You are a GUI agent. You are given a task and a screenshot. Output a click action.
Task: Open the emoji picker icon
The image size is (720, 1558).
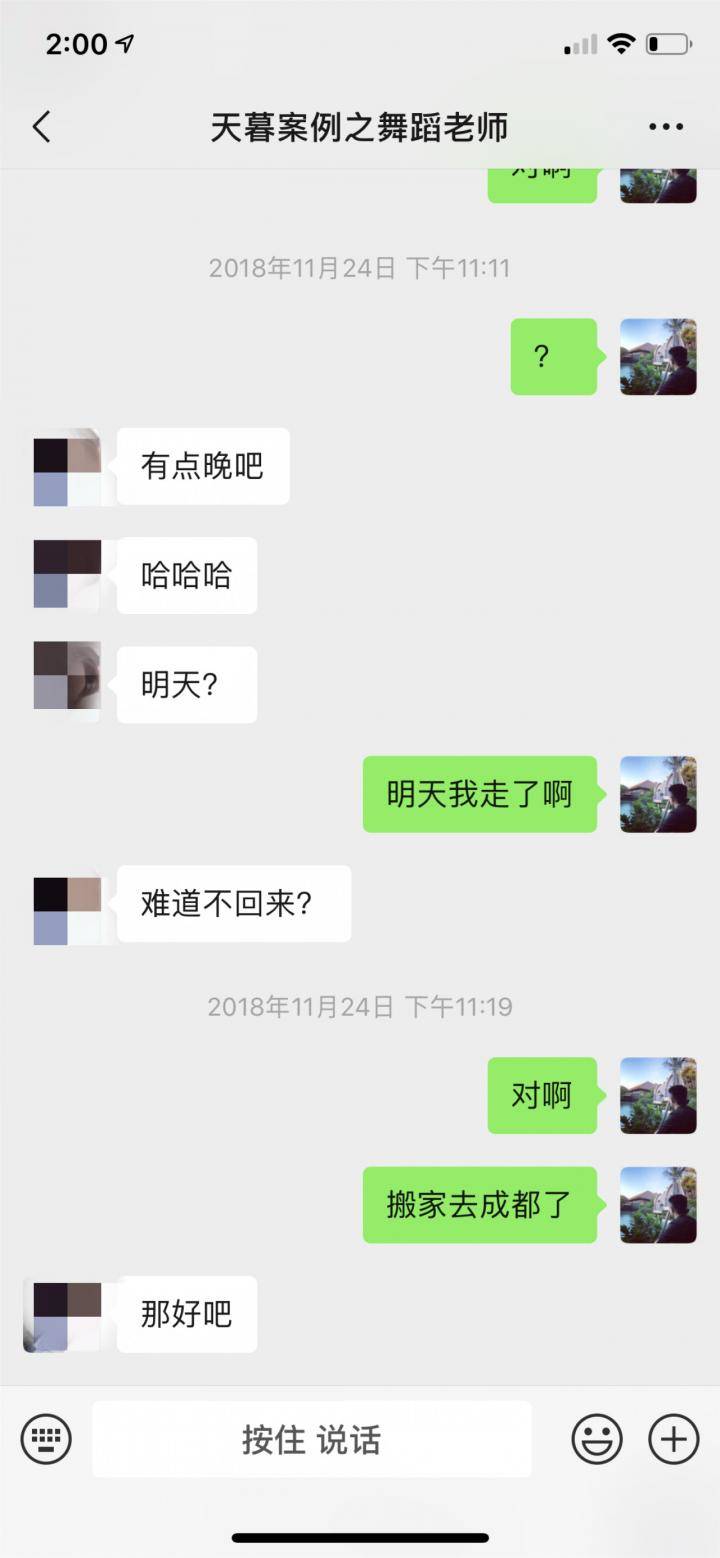[x=597, y=1440]
